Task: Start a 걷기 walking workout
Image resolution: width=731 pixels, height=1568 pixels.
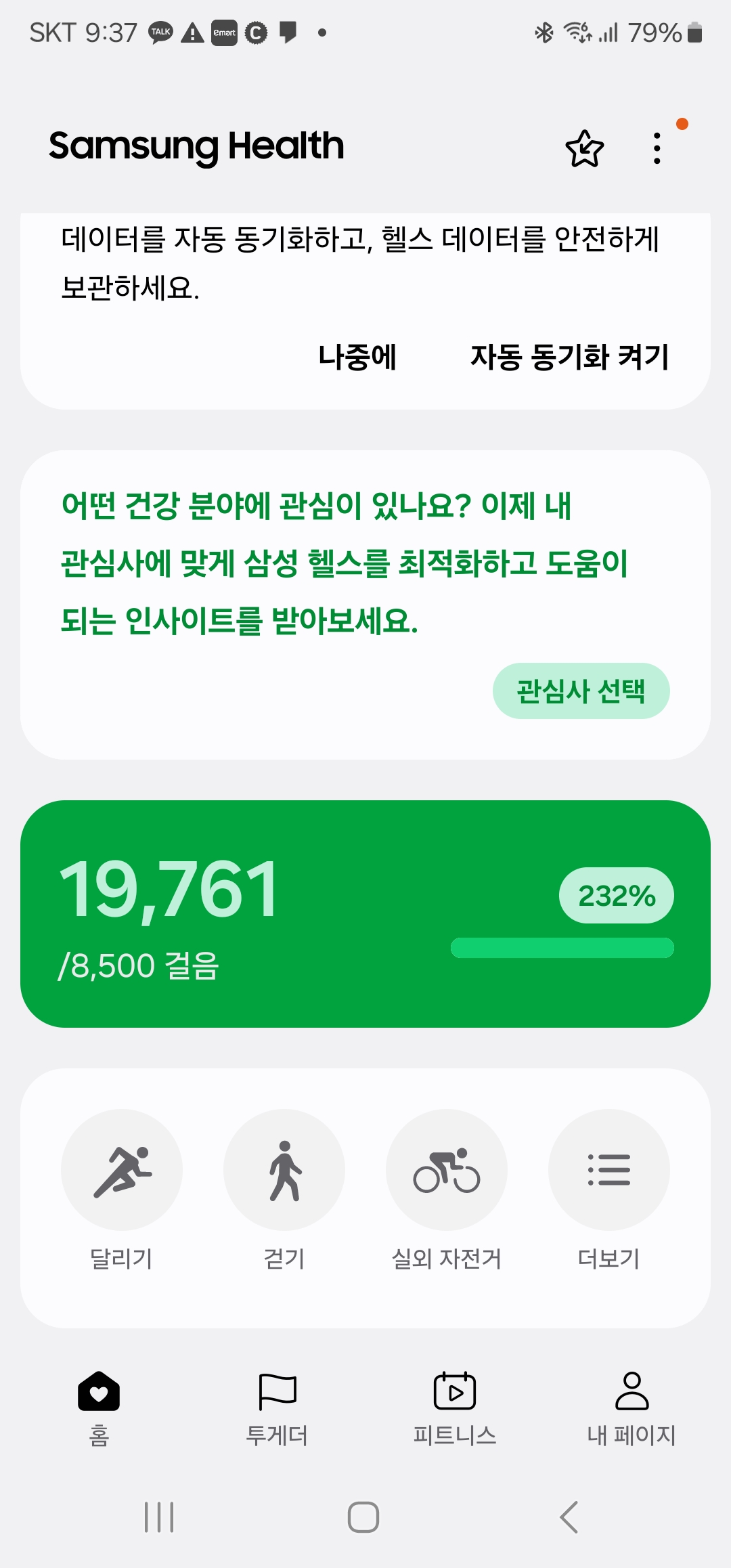Action: tap(284, 1169)
